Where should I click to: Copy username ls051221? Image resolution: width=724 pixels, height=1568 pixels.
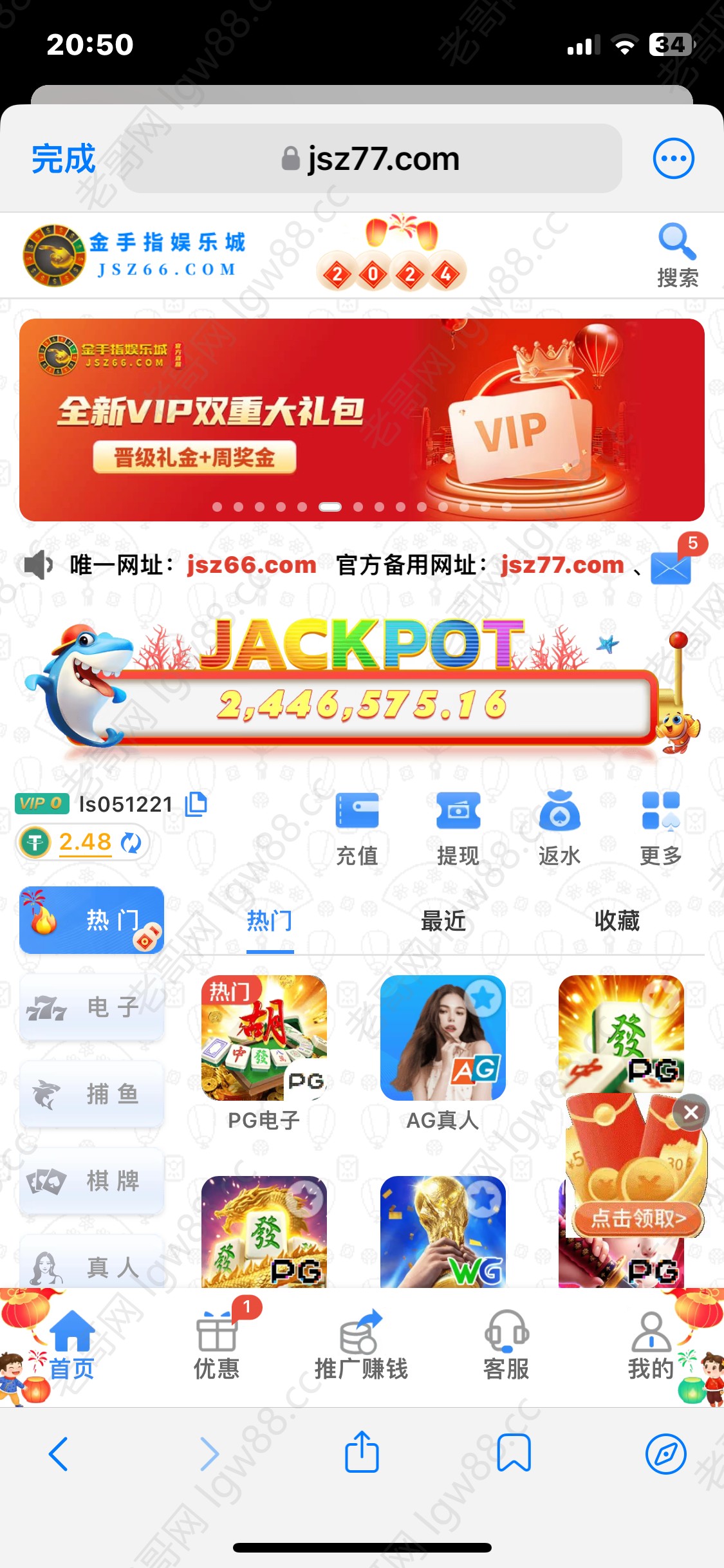pos(196,804)
